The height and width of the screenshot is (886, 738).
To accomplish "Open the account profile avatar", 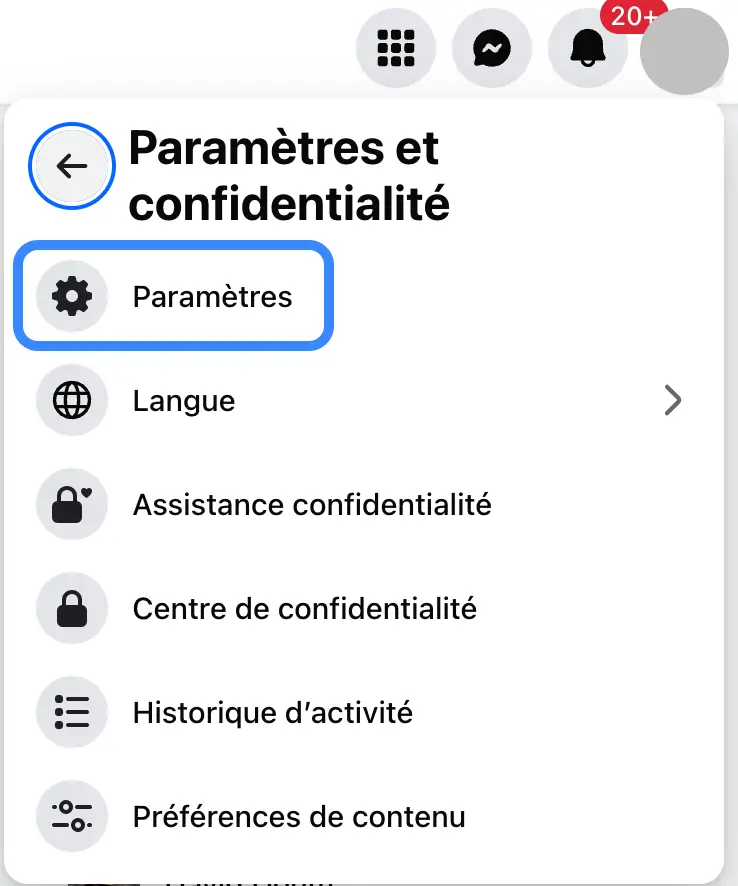I will 683,52.
